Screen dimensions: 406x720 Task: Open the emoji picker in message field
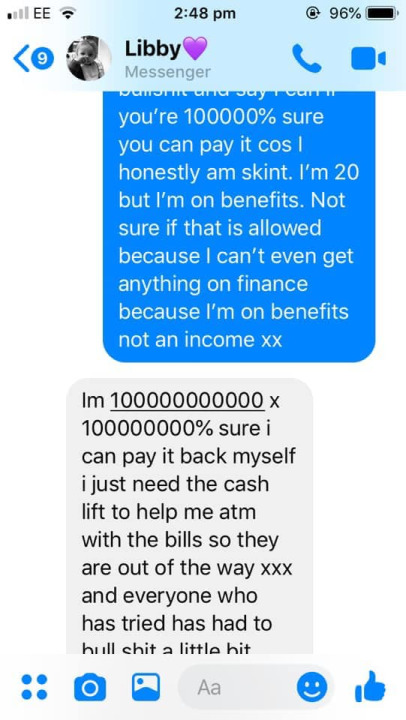(x=312, y=687)
